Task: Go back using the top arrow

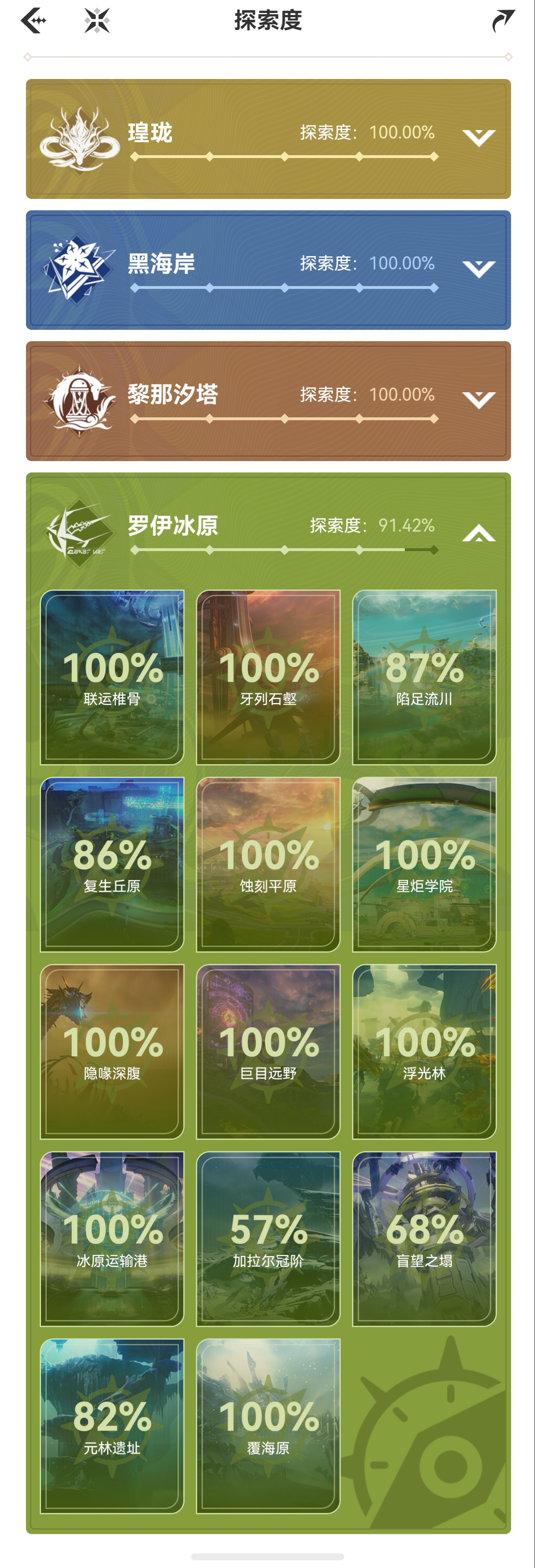Action: pyautogui.click(x=34, y=20)
